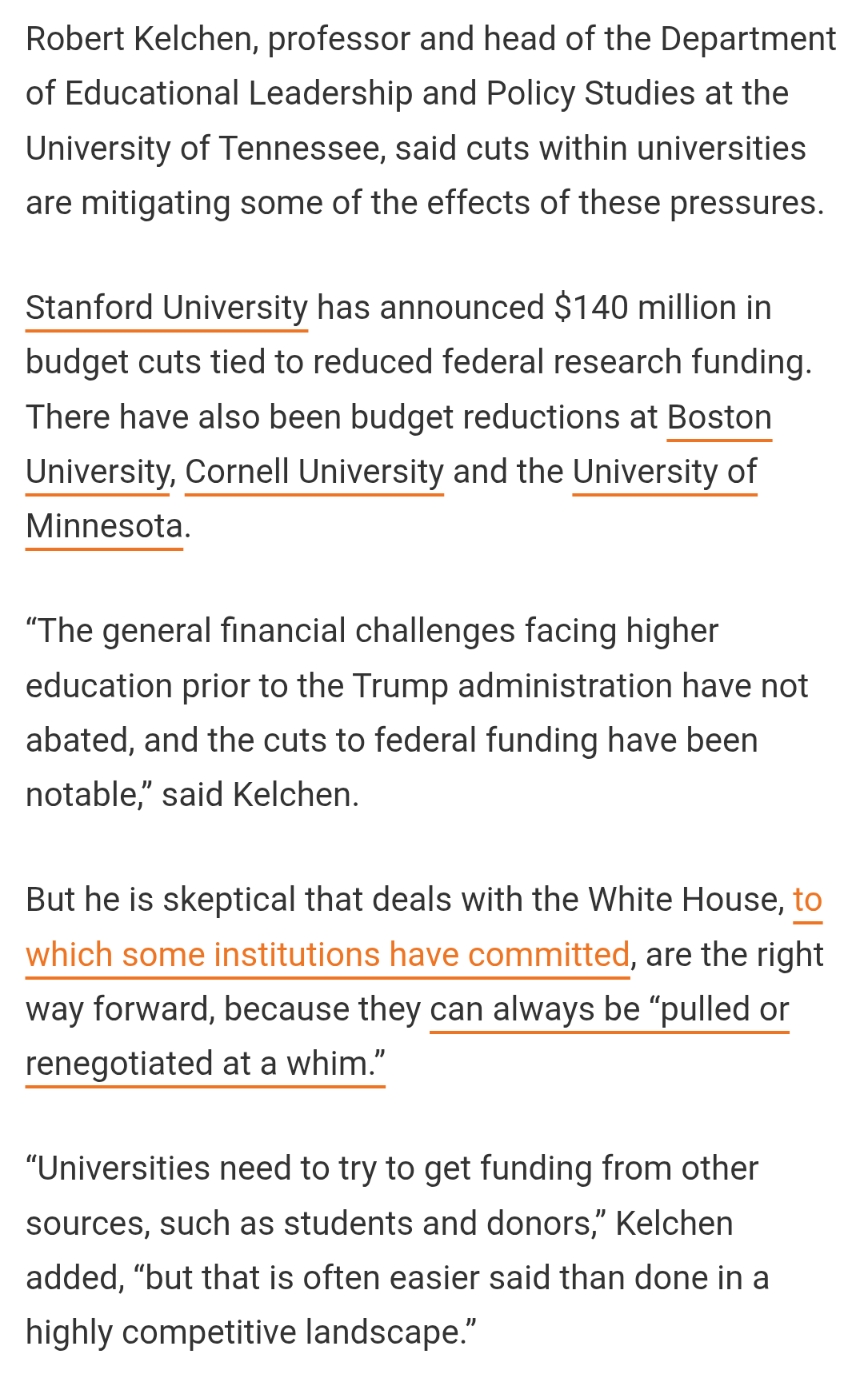Follow the 'pulled or renegotiated at a whim' link
The image size is (864, 1393).
click(x=608, y=1010)
